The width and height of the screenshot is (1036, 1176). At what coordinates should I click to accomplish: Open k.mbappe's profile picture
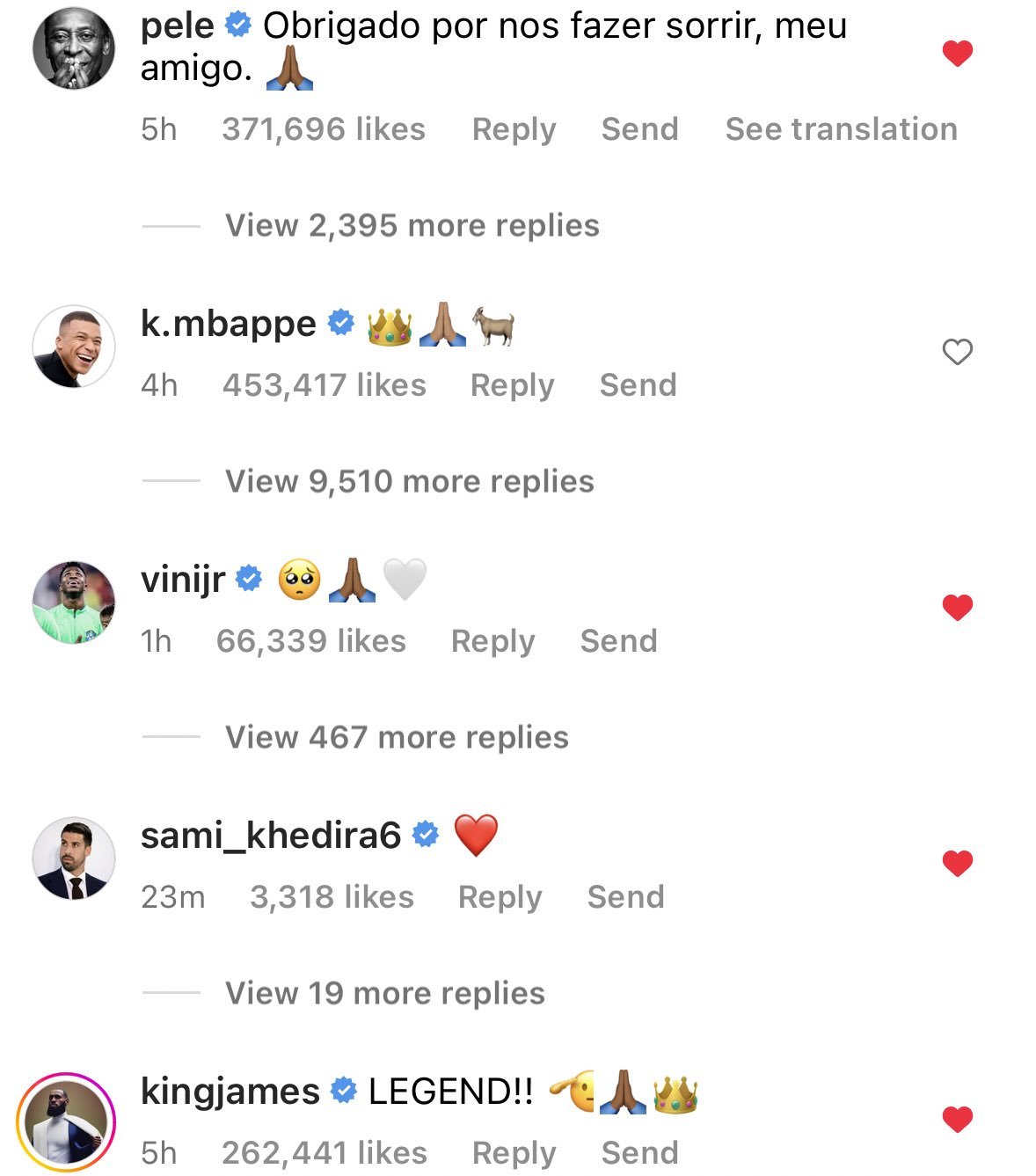point(74,347)
